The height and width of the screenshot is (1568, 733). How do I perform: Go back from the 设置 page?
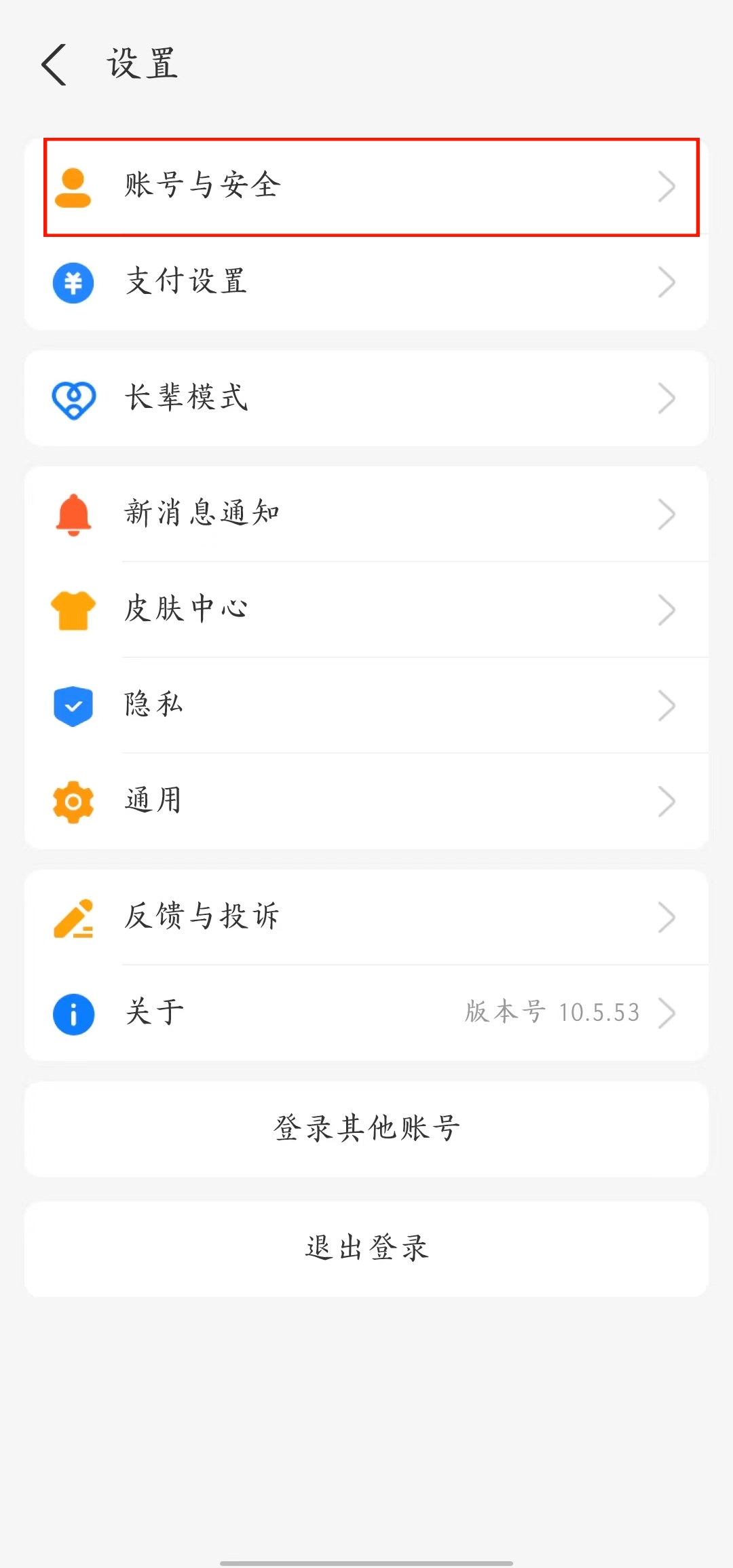tap(54, 64)
